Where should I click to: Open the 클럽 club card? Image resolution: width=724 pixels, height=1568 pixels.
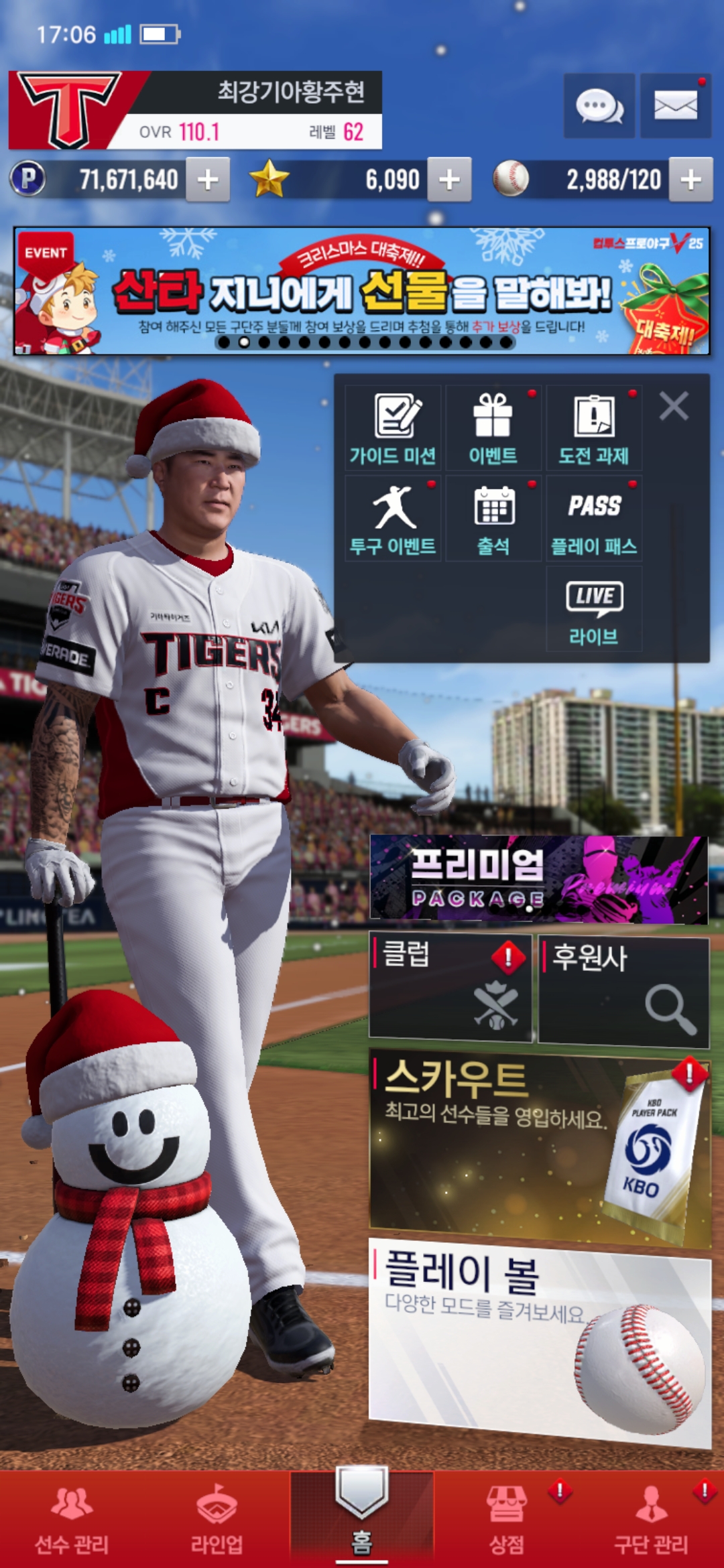(450, 987)
